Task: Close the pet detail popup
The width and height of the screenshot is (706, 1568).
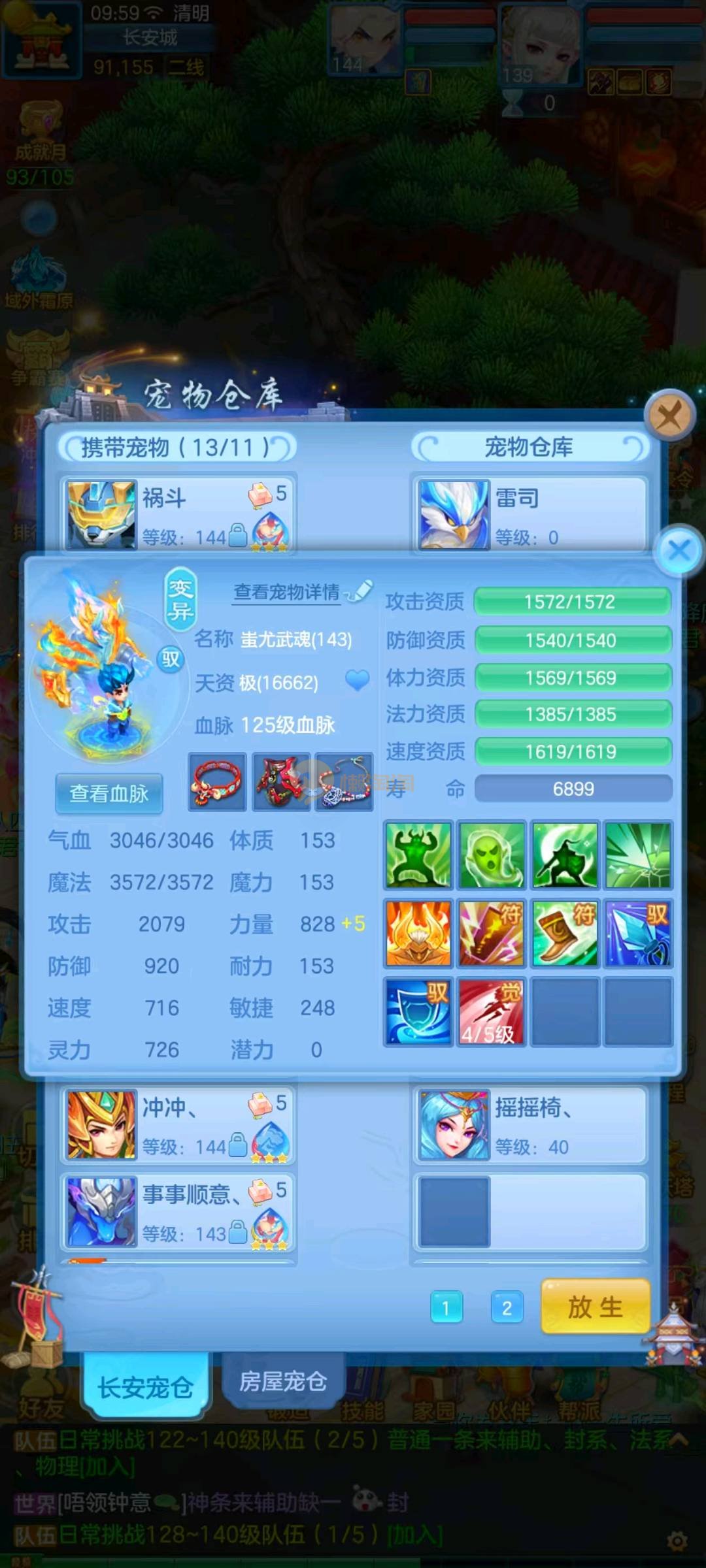Action: 679,550
